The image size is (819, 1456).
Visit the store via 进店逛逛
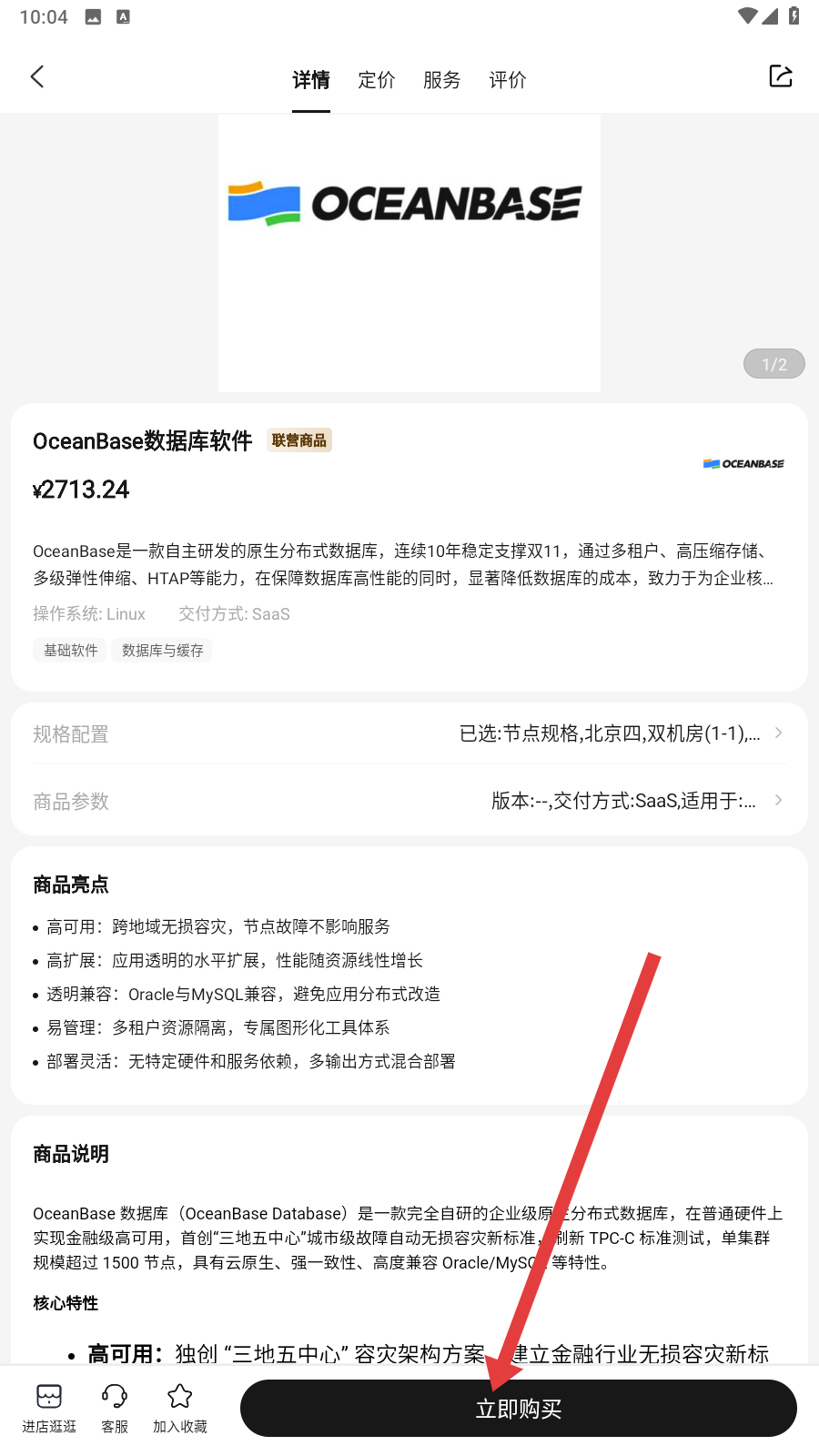pyautogui.click(x=49, y=1408)
